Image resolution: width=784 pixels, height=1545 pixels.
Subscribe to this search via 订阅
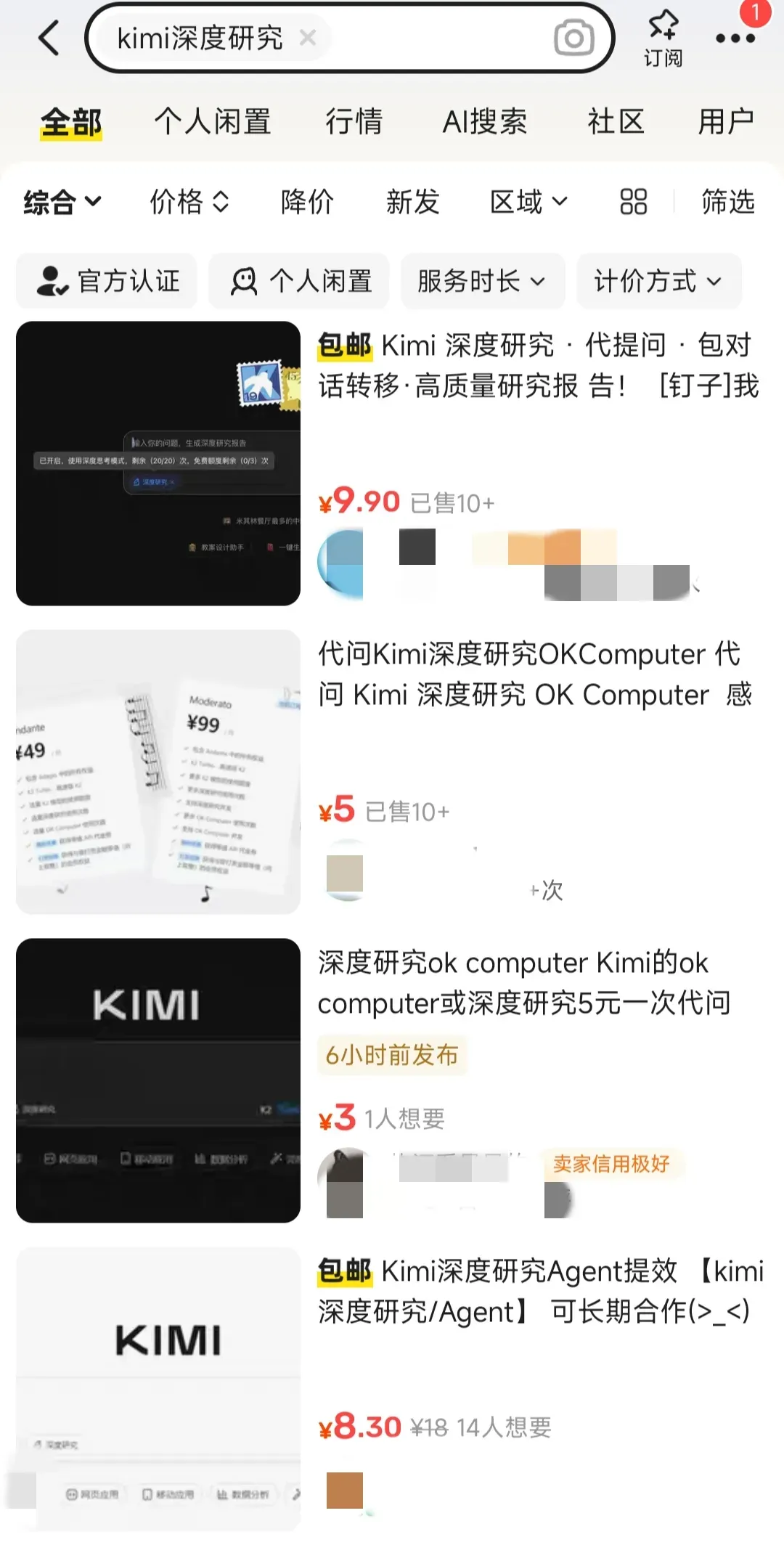663,38
